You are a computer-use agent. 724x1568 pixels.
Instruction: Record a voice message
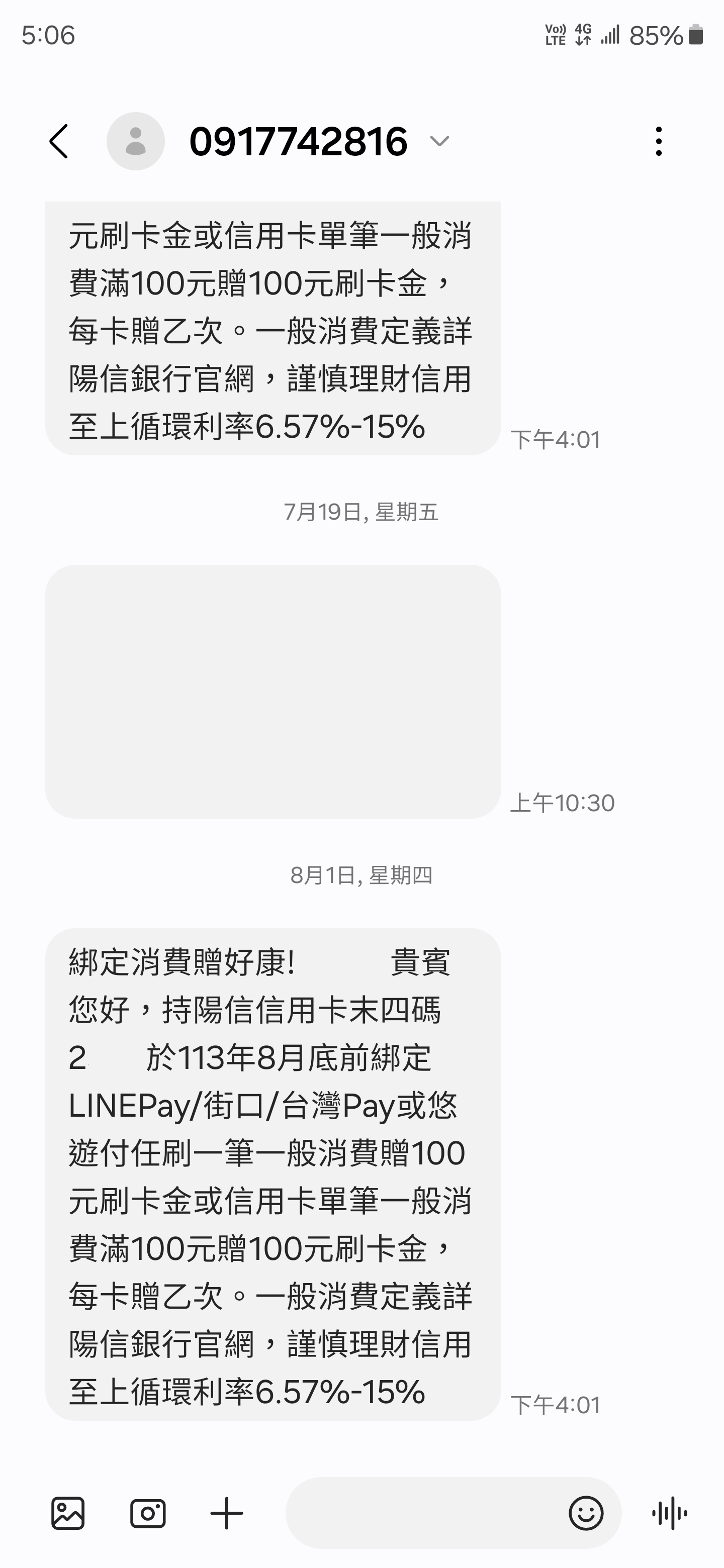pos(669,1513)
